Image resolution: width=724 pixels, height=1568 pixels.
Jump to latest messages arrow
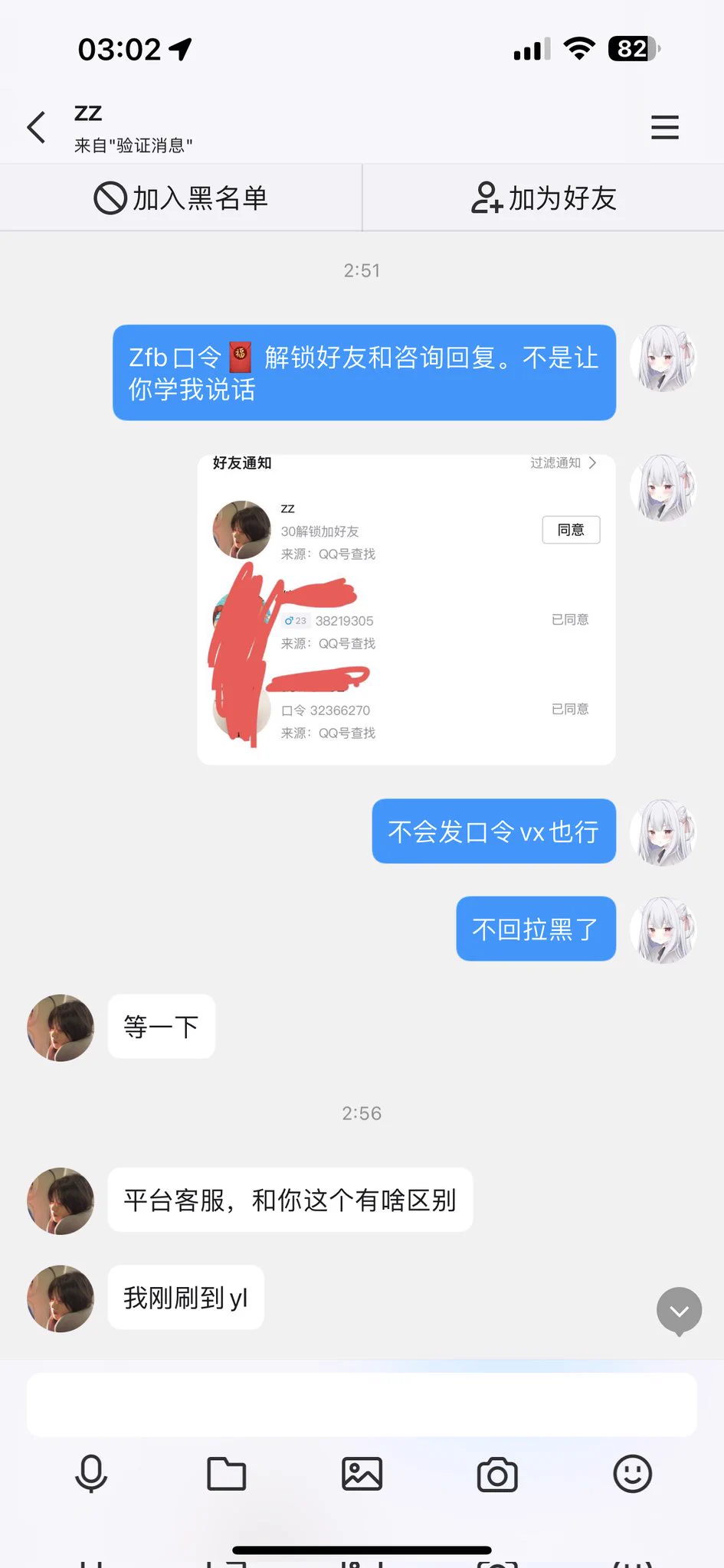(679, 1311)
